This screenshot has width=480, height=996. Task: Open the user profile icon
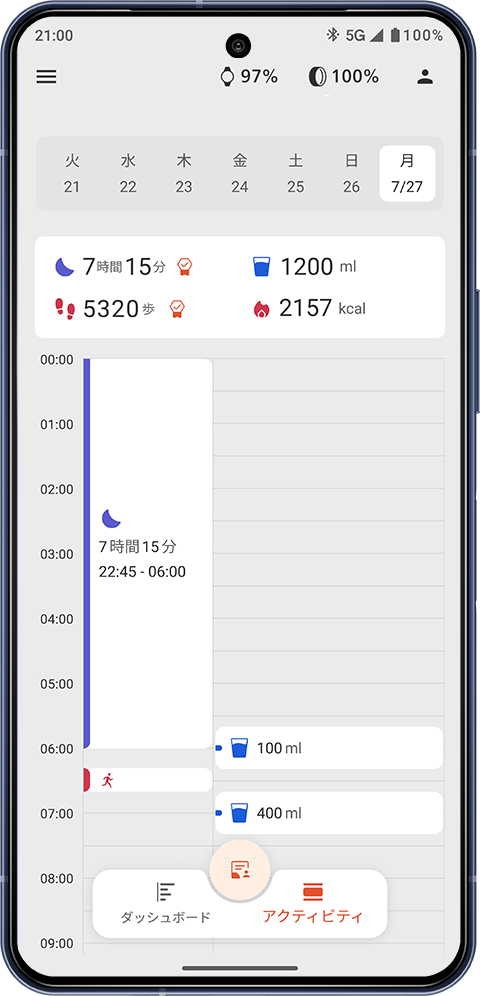click(425, 77)
